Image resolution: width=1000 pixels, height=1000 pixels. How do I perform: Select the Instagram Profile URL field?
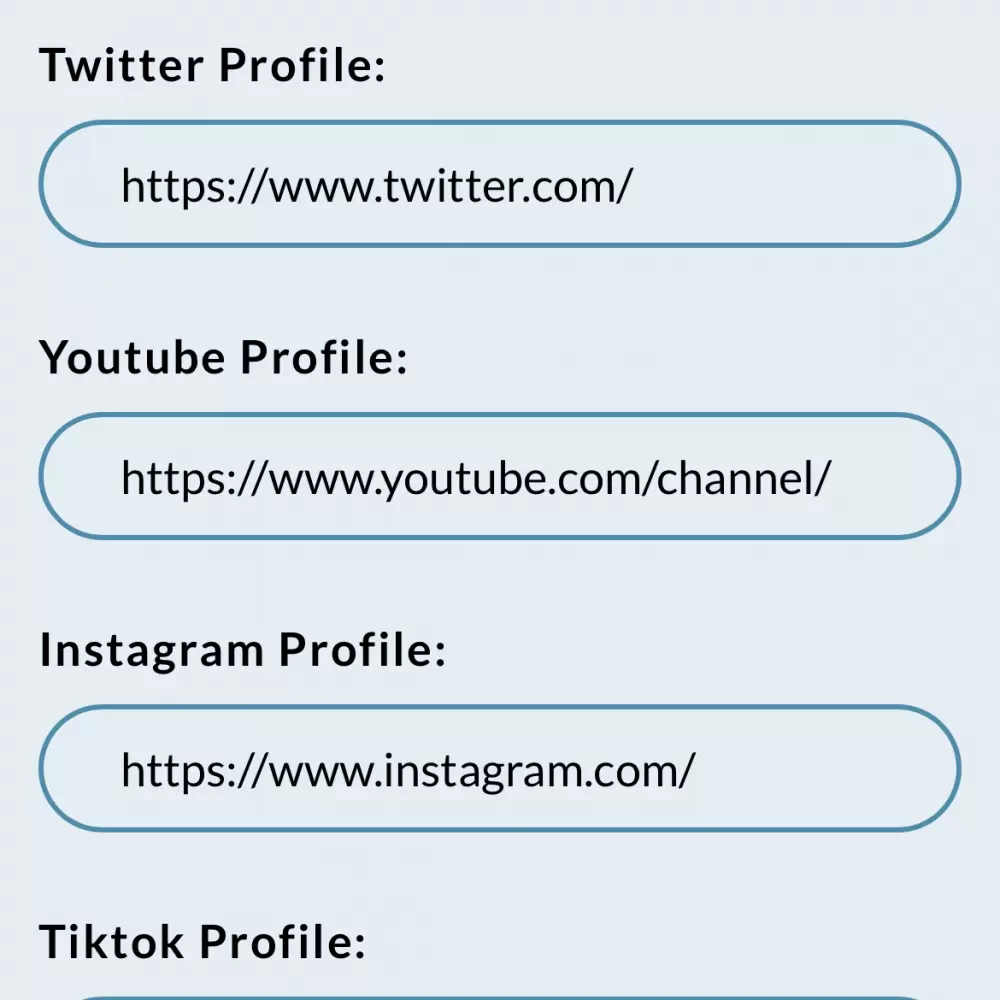click(500, 769)
